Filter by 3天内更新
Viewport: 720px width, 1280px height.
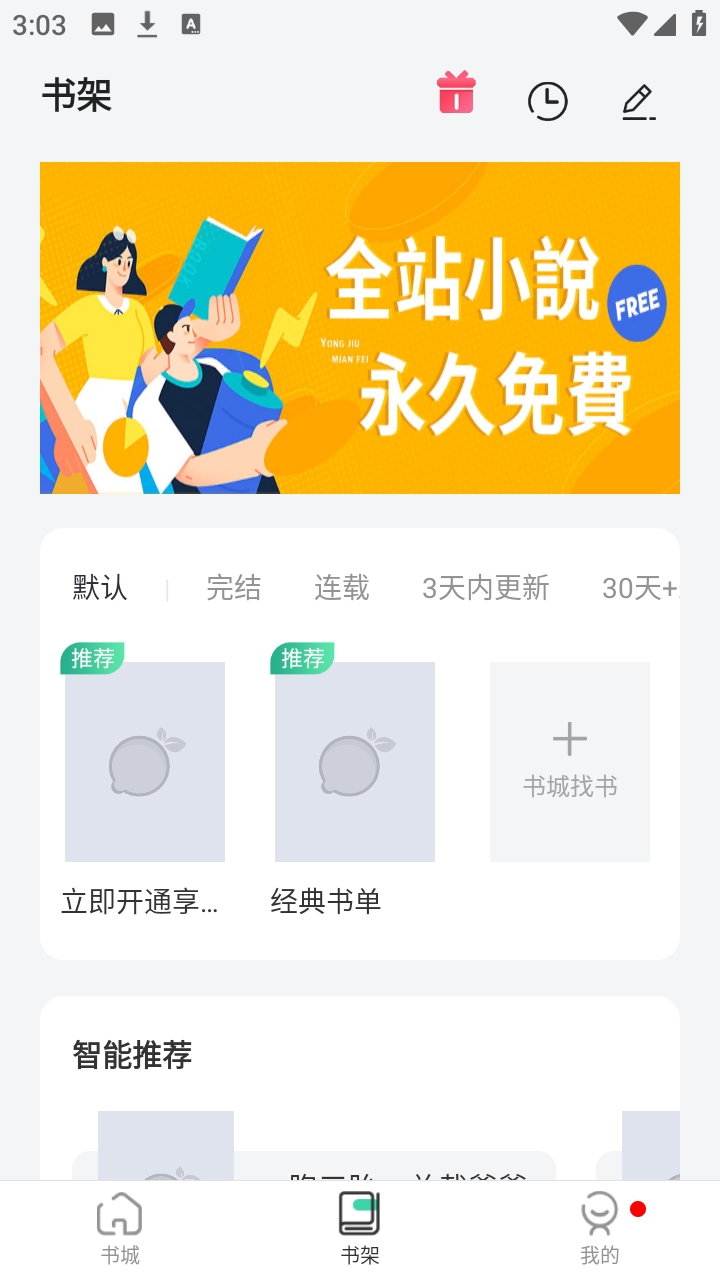[485, 588]
